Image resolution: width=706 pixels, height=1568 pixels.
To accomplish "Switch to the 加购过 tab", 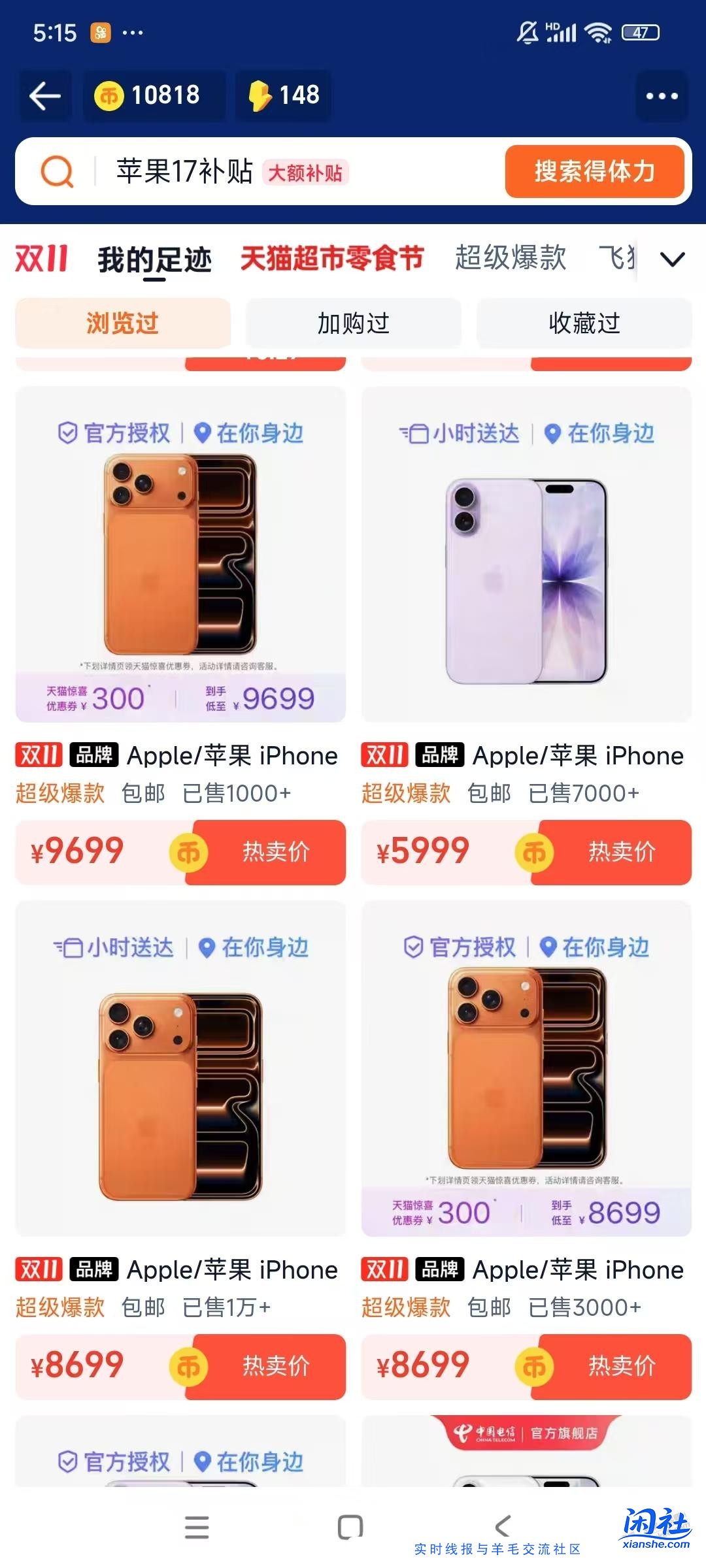I will [353, 323].
